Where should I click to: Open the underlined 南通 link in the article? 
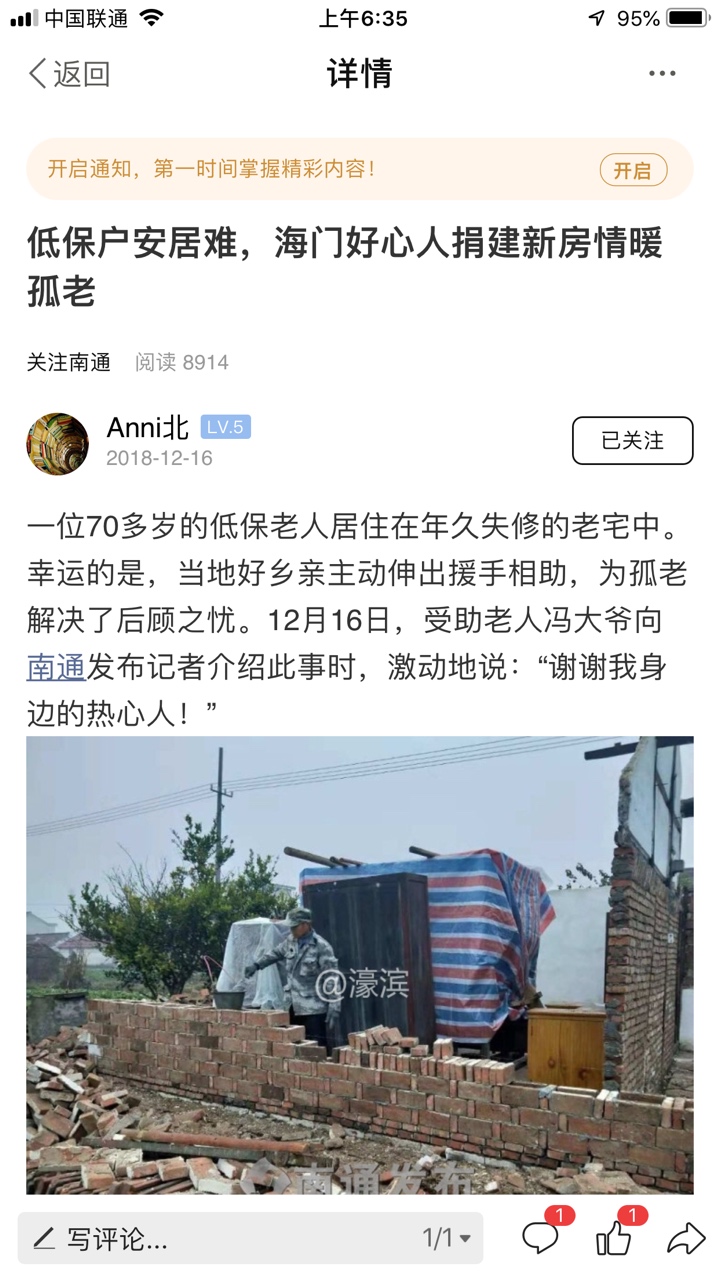pyautogui.click(x=56, y=668)
